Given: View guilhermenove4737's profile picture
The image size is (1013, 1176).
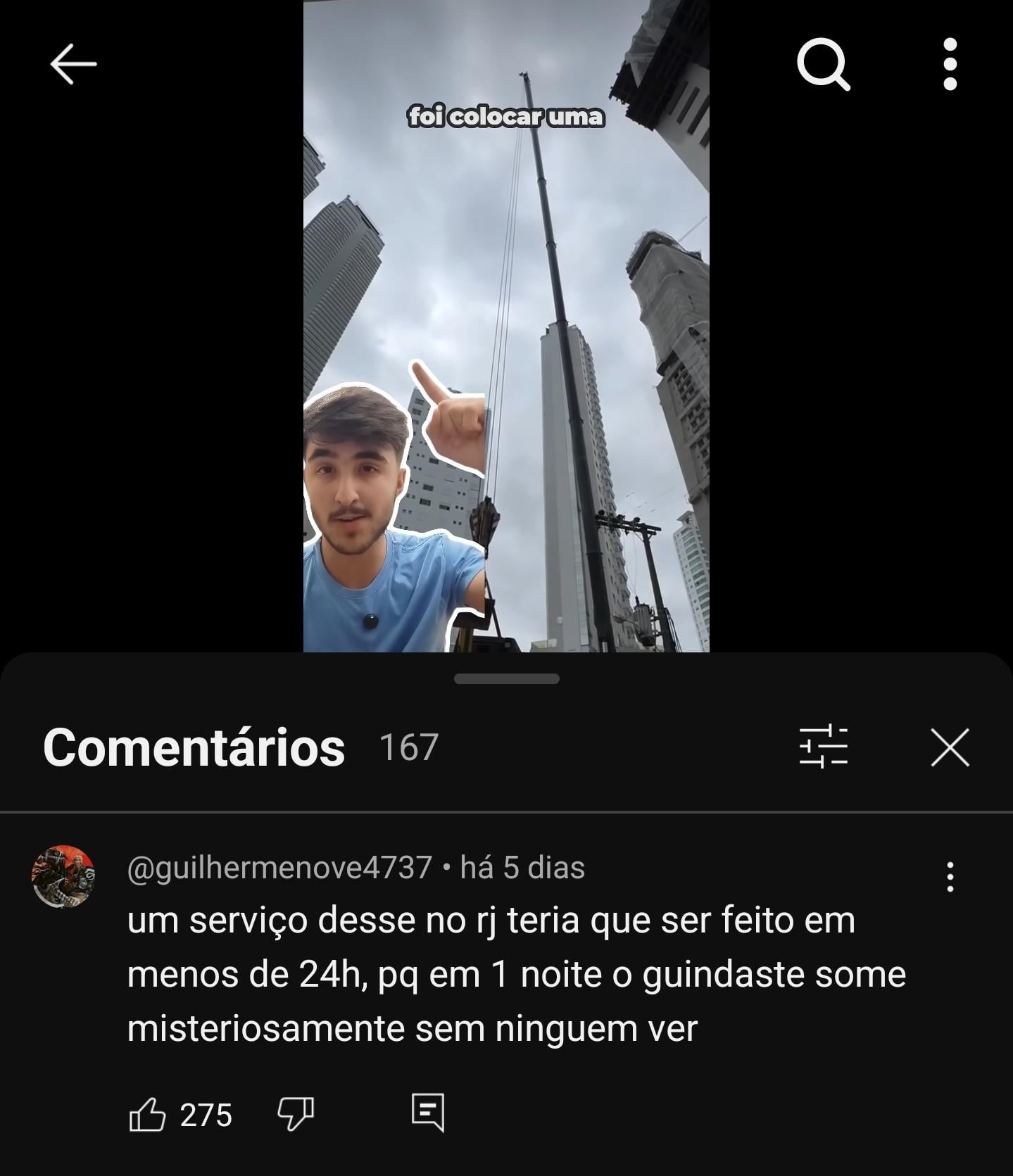Looking at the screenshot, I should (63, 876).
